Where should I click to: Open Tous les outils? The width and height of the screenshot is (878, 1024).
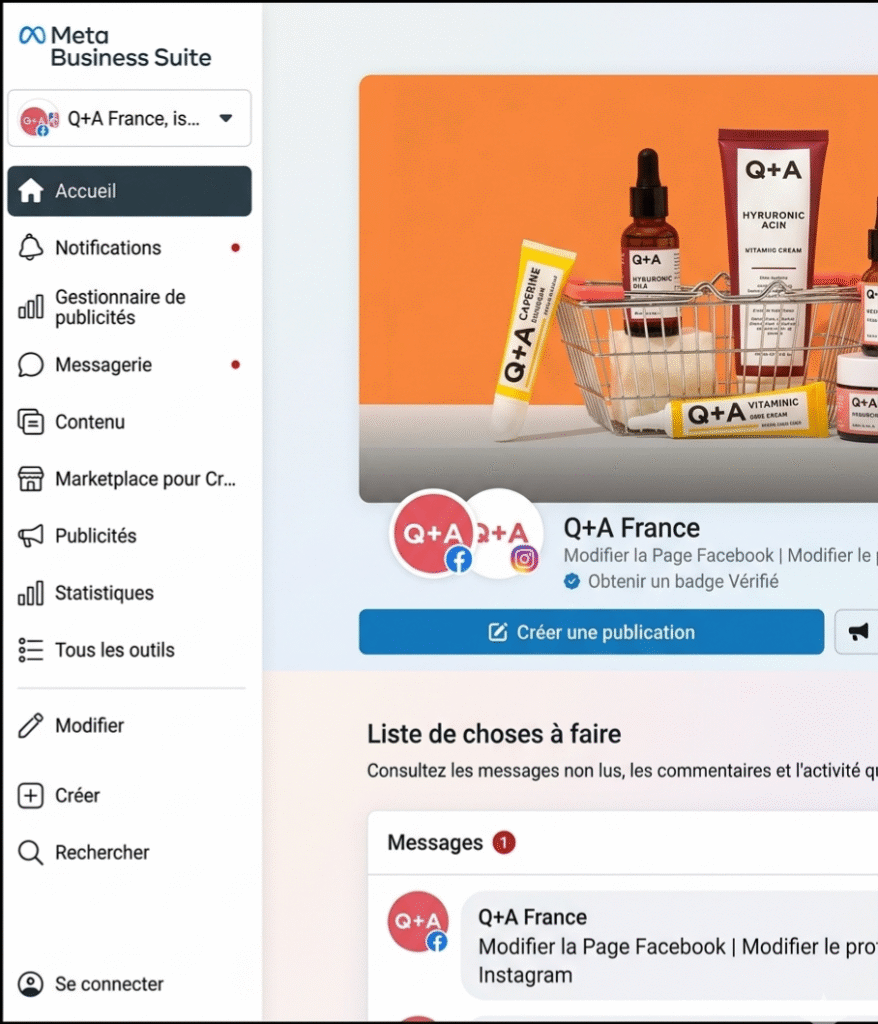114,650
